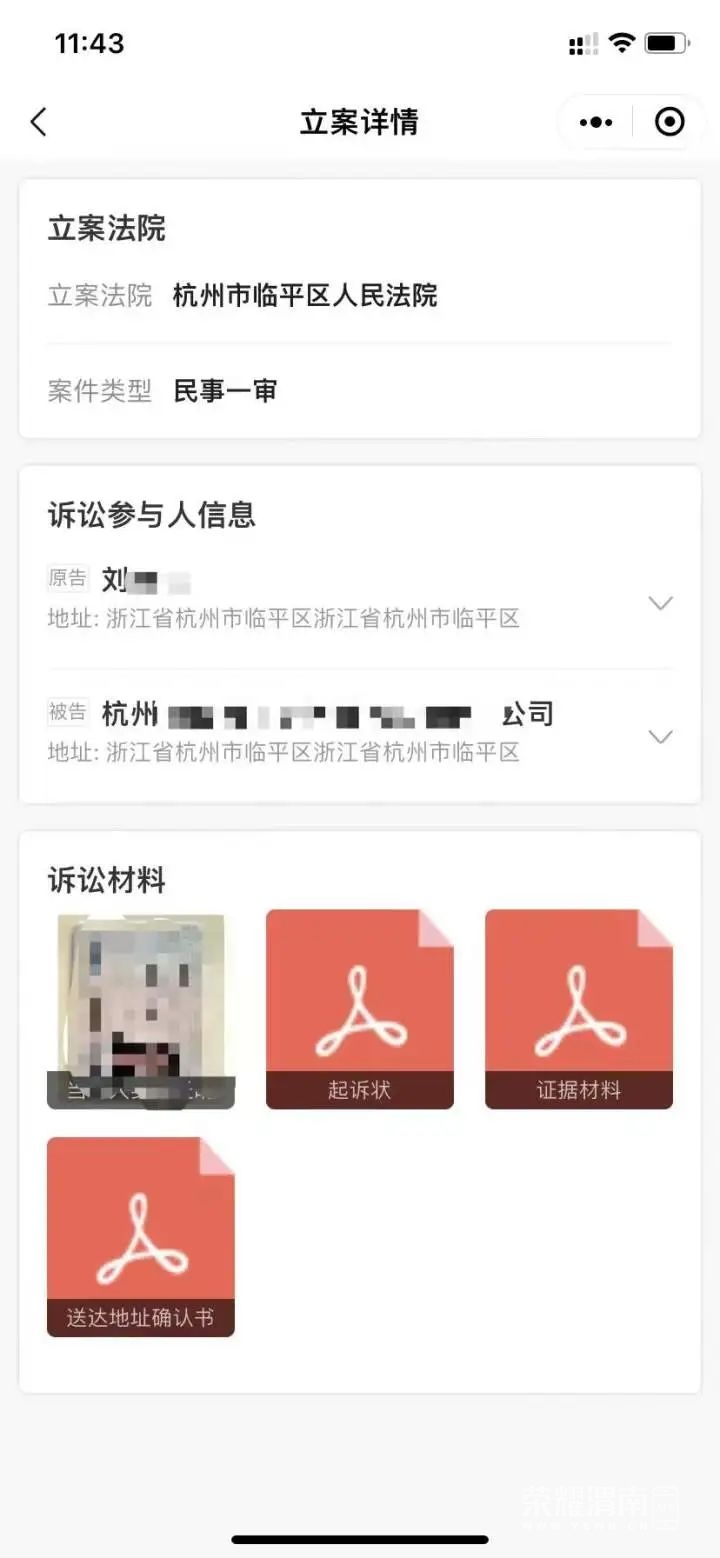The height and width of the screenshot is (1558, 720).
Task: Open the 送达地址确认书 PDF
Action: point(140,1237)
